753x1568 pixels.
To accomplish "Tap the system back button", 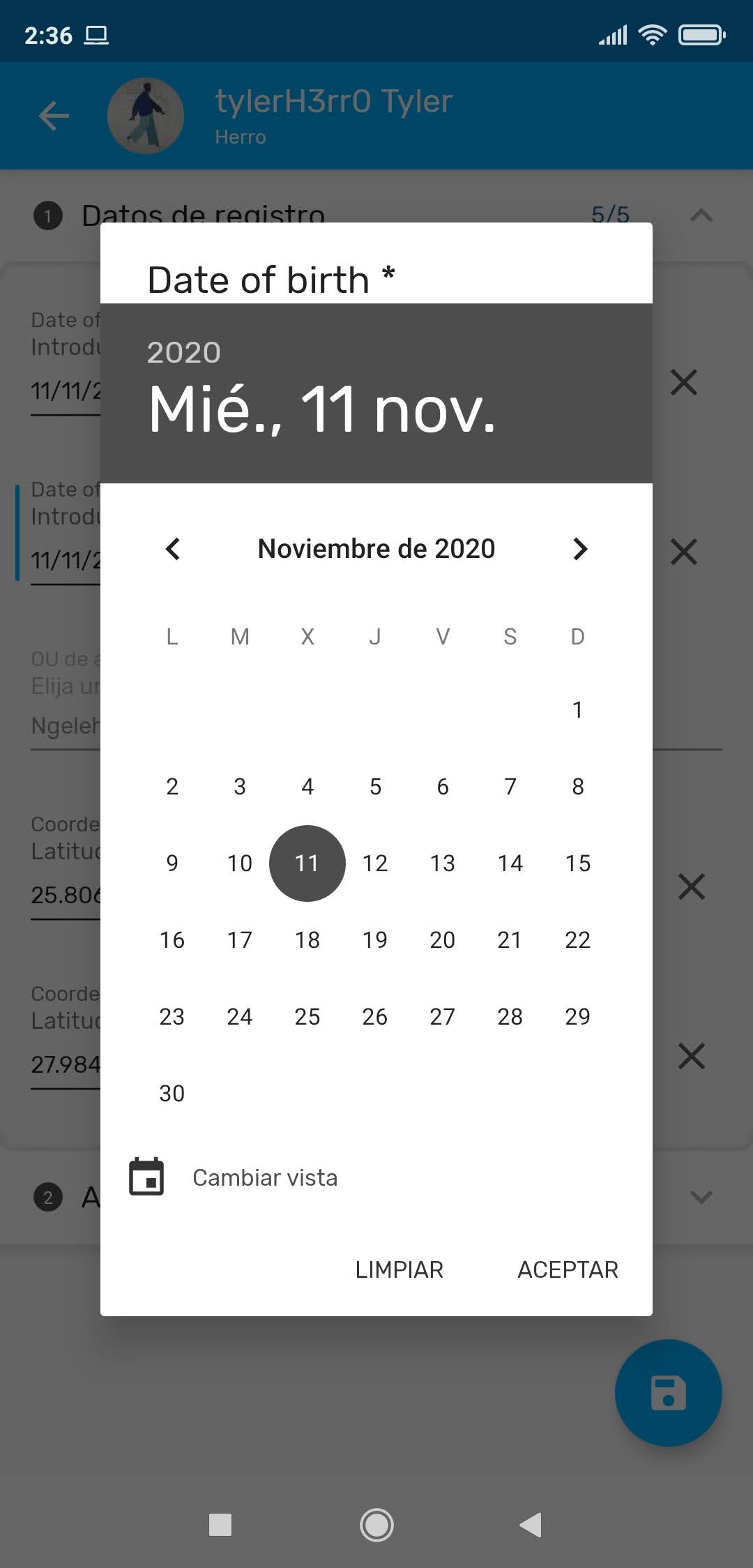I will [531, 1525].
